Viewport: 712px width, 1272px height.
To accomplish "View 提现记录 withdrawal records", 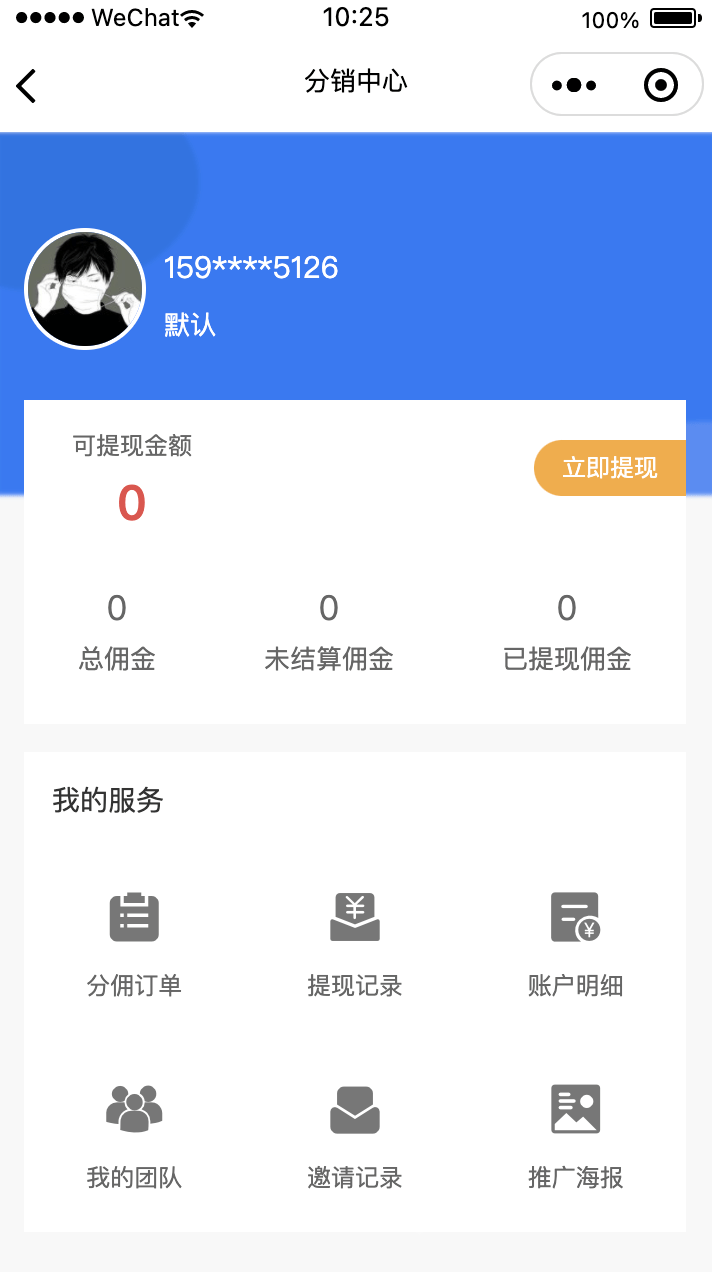I will pos(355,942).
